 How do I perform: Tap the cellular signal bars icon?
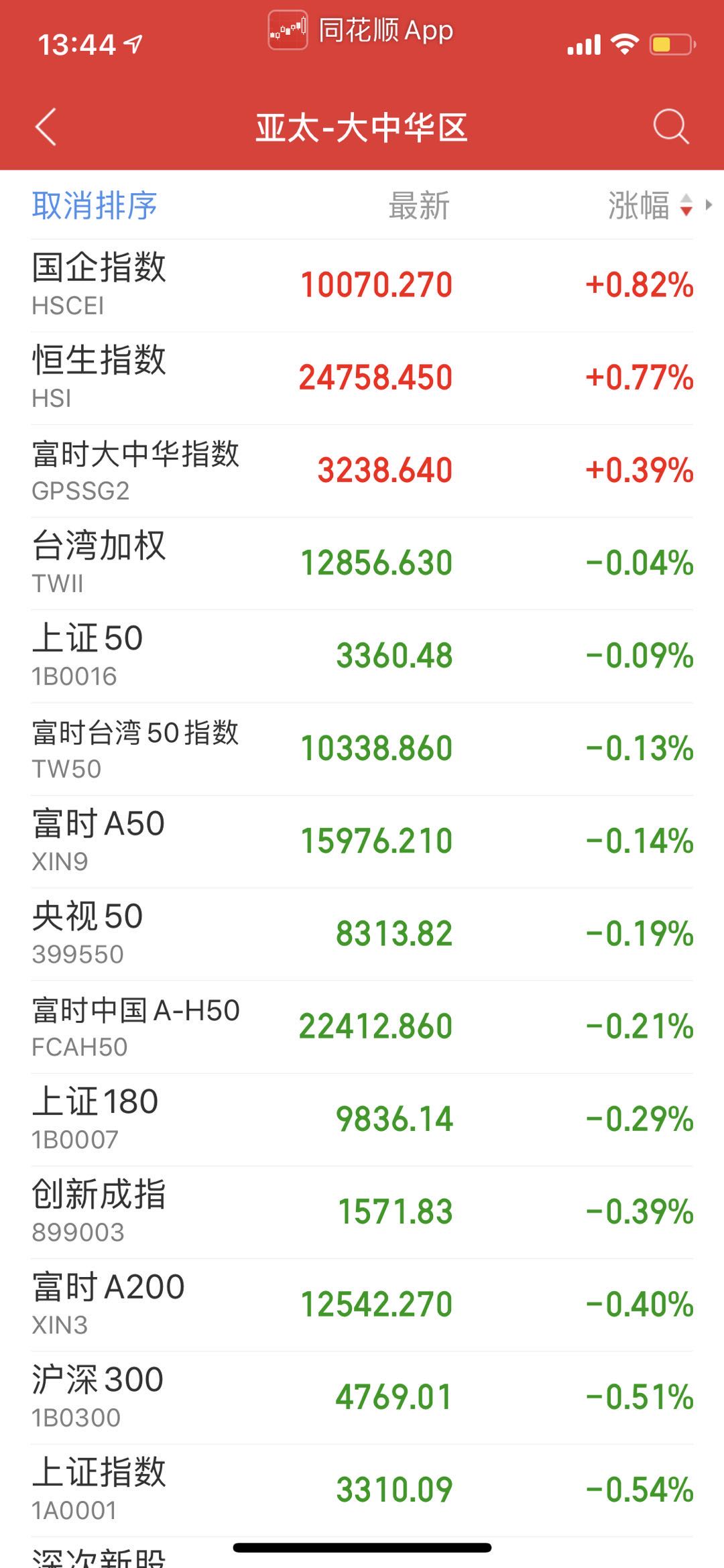click(585, 42)
